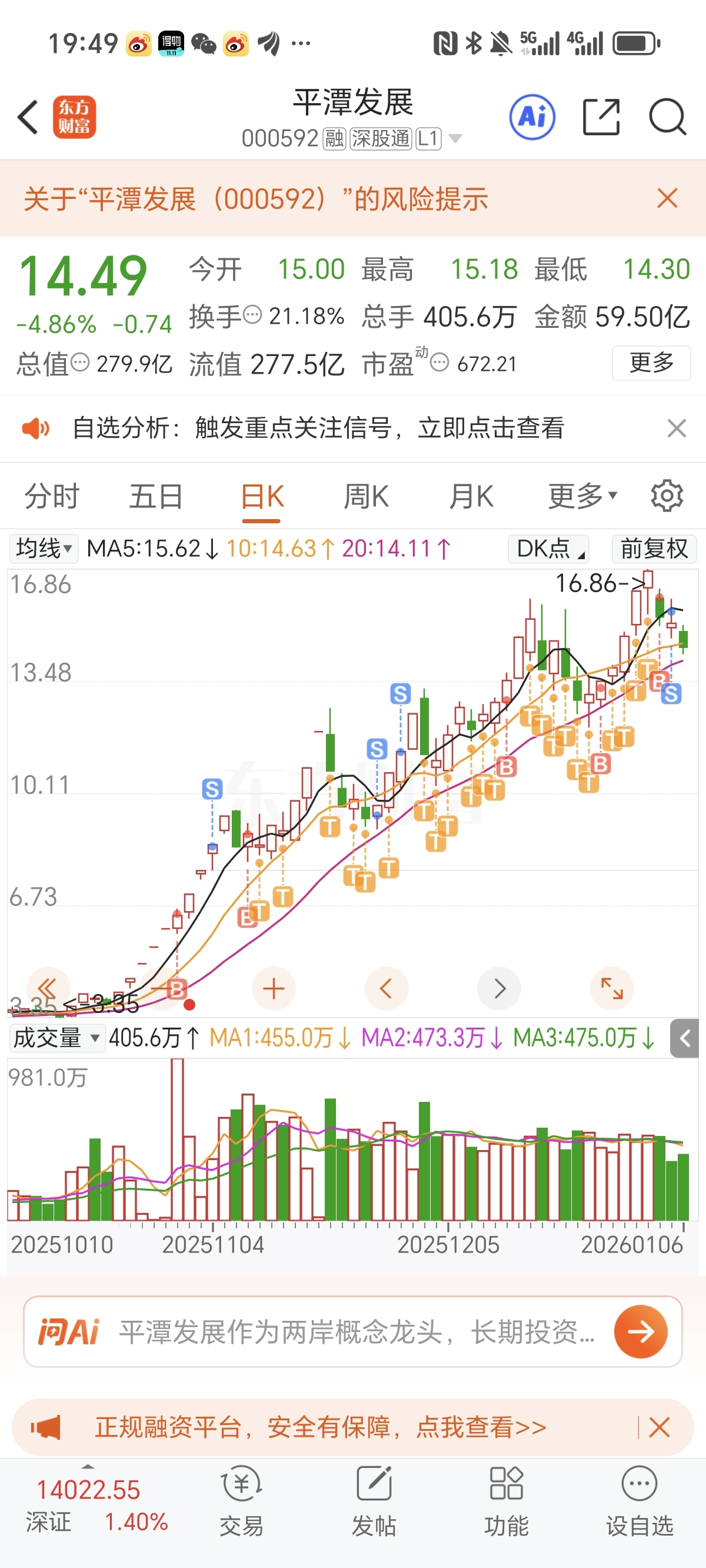This screenshot has width=706, height=1568.
Task: Open the 成交量 indicator dropdown
Action: (x=56, y=1038)
